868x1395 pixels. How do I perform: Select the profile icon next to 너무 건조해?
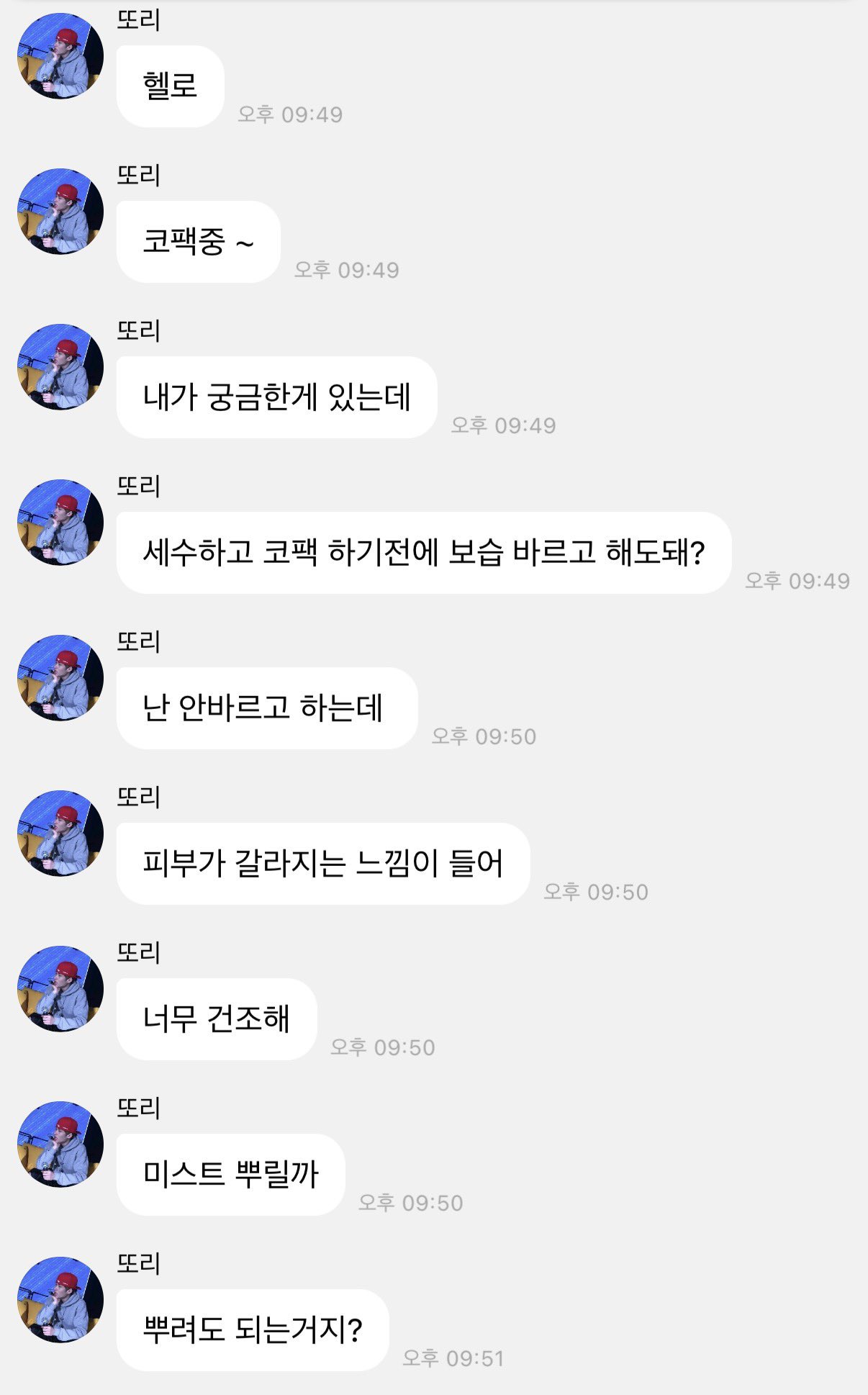[61, 986]
